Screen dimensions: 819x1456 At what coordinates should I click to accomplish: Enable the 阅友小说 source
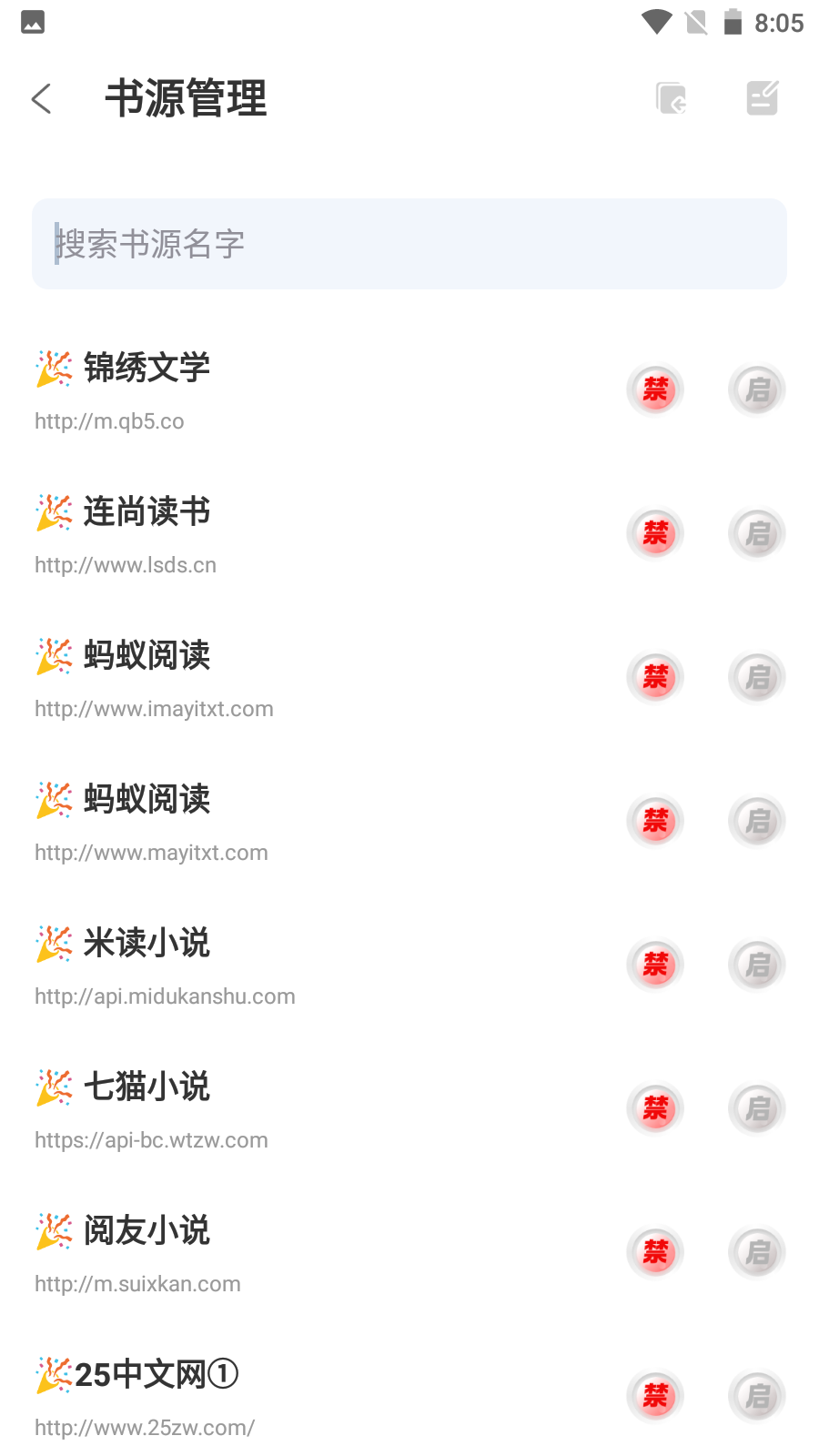(757, 1252)
